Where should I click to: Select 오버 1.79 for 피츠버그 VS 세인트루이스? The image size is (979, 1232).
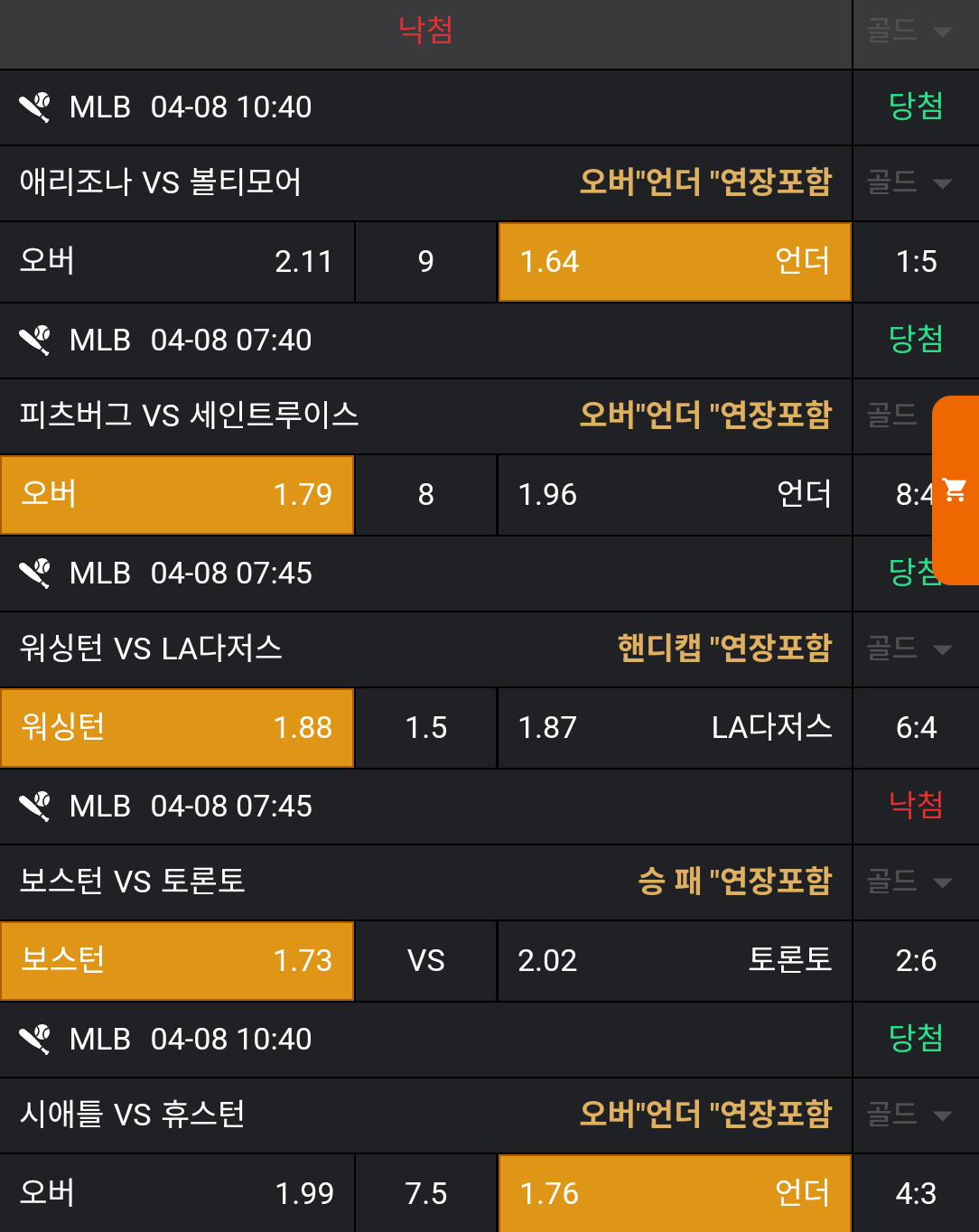pos(177,495)
